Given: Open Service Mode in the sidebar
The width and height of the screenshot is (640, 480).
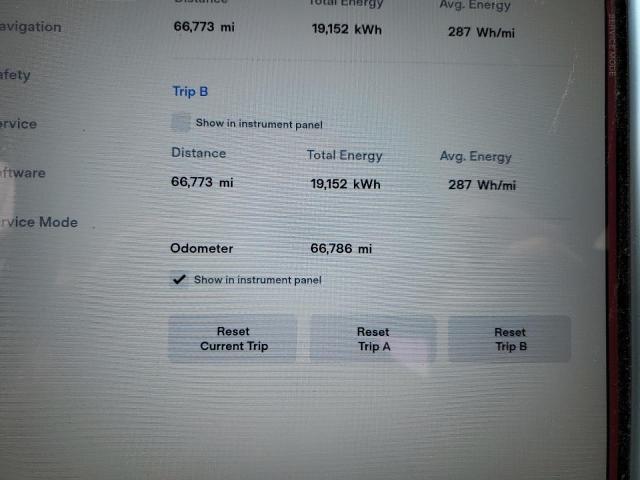Looking at the screenshot, I should pyautogui.click(x=38, y=222).
